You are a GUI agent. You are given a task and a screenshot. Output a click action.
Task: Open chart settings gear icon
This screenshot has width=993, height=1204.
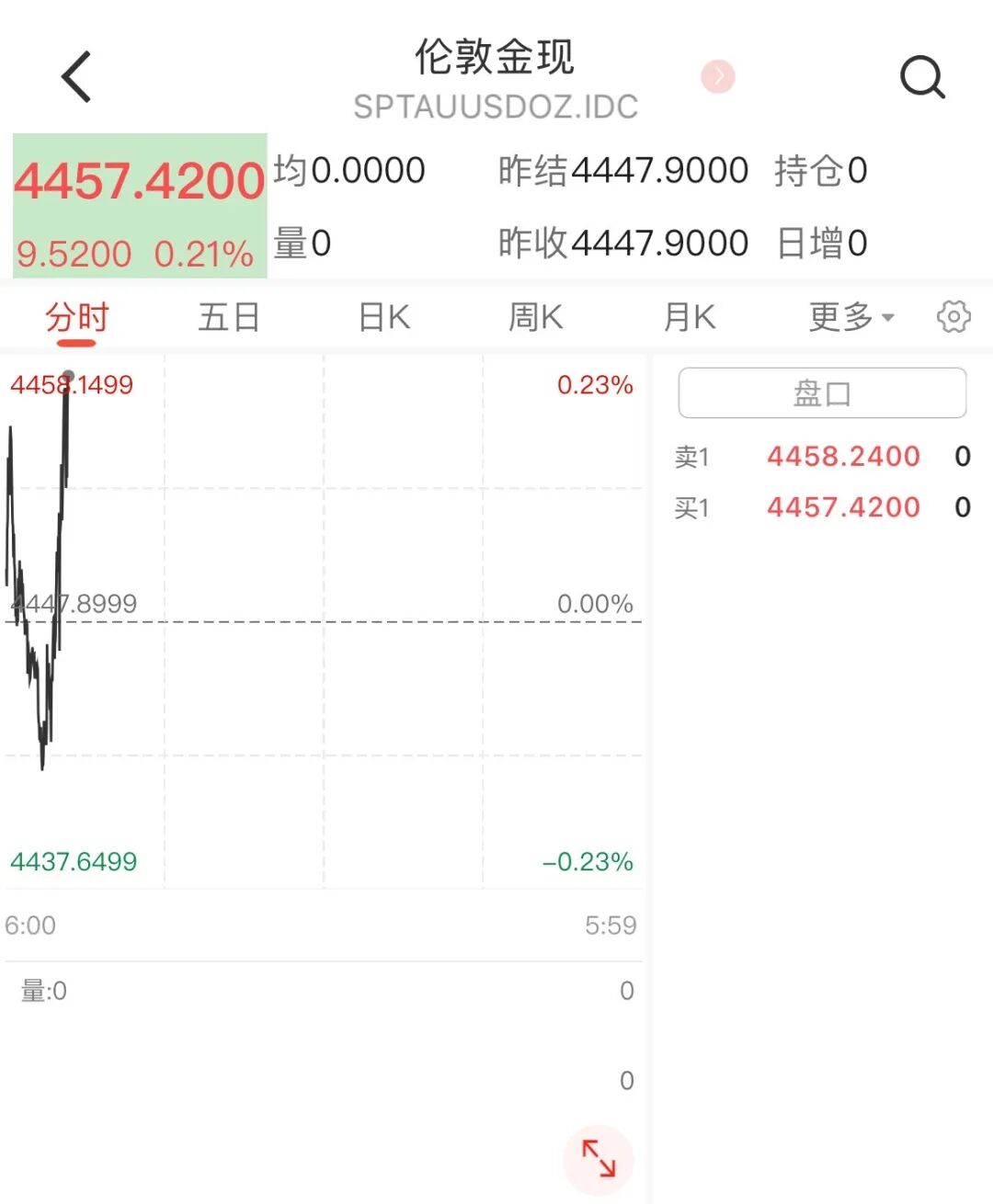click(x=953, y=317)
